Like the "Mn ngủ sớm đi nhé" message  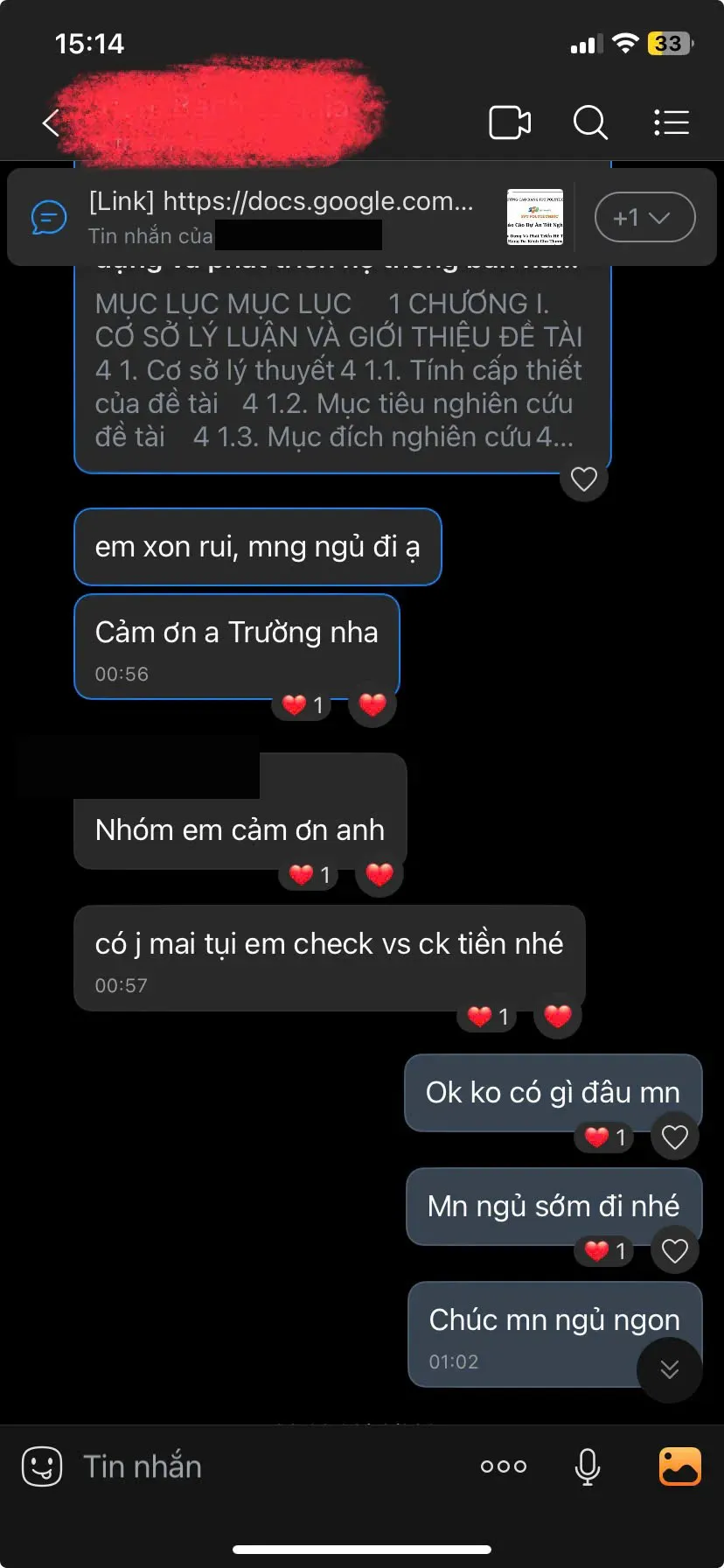674,1250
